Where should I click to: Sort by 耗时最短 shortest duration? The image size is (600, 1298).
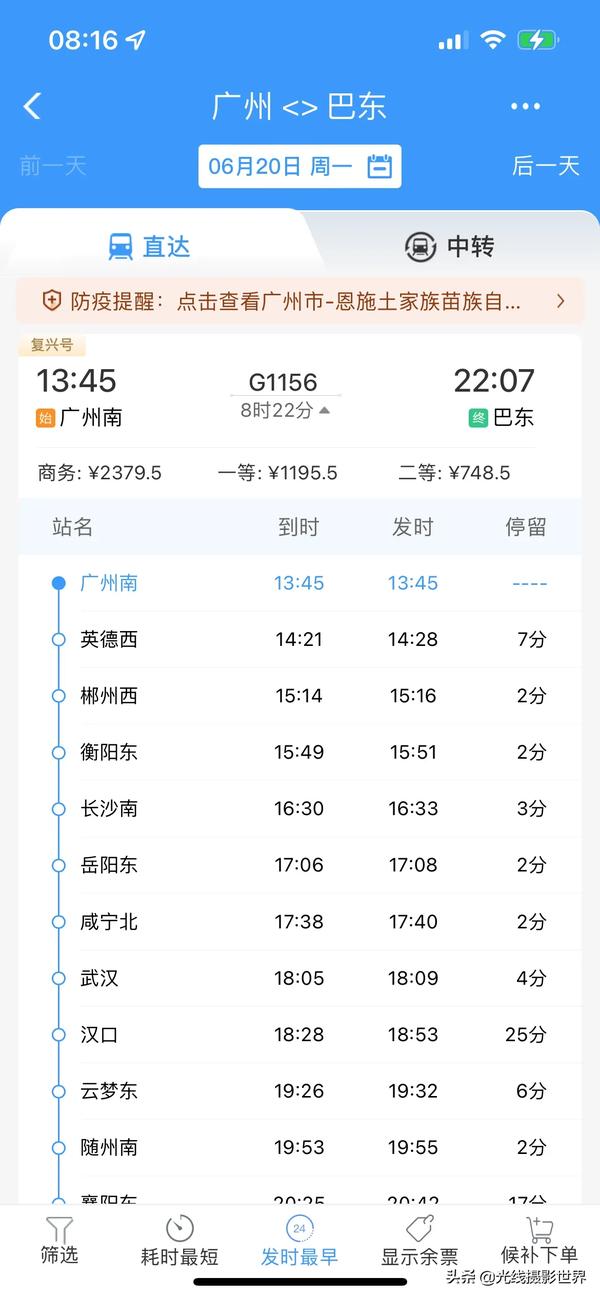pyautogui.click(x=179, y=1241)
